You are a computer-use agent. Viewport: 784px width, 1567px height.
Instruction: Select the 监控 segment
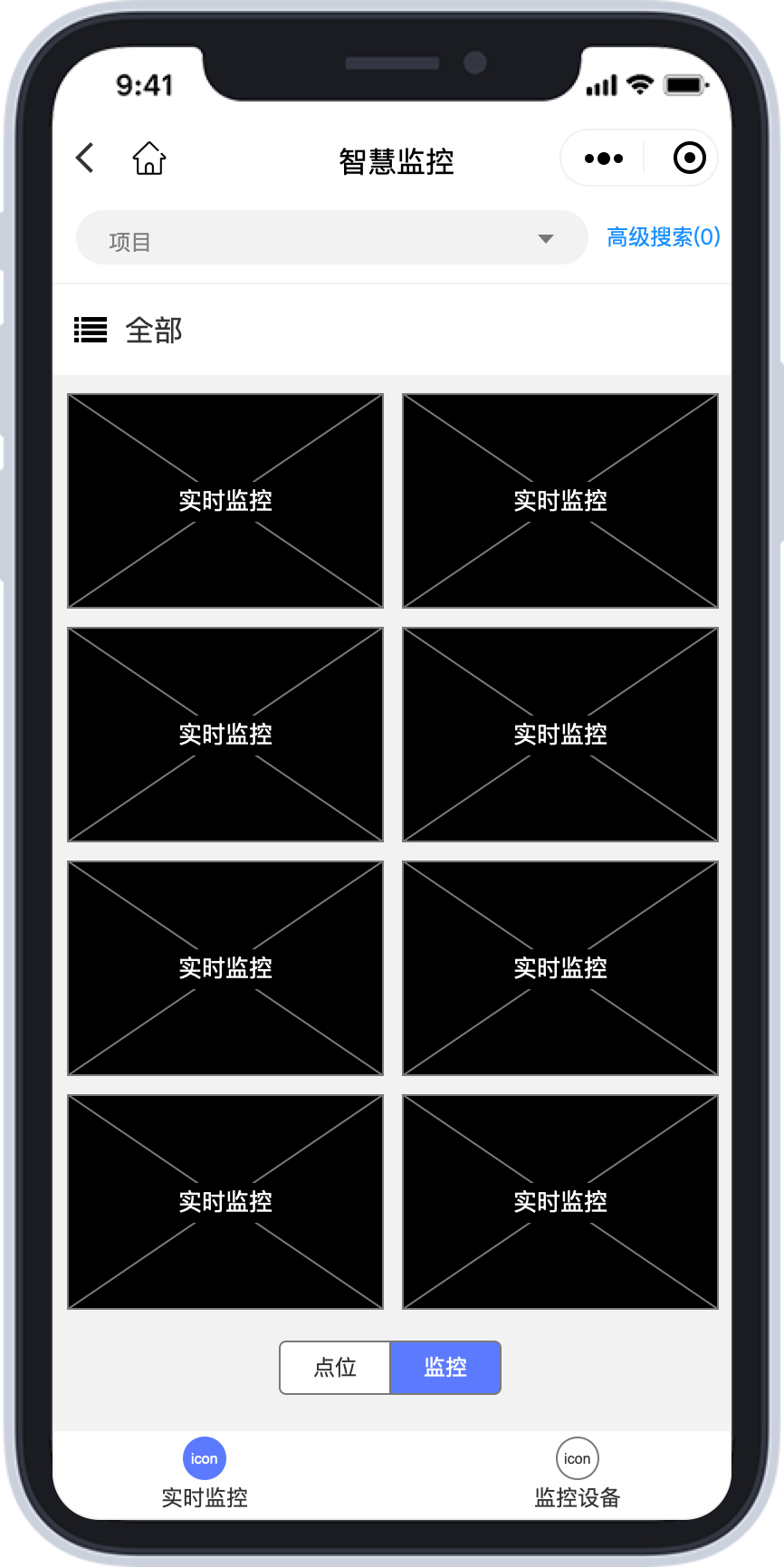445,1368
